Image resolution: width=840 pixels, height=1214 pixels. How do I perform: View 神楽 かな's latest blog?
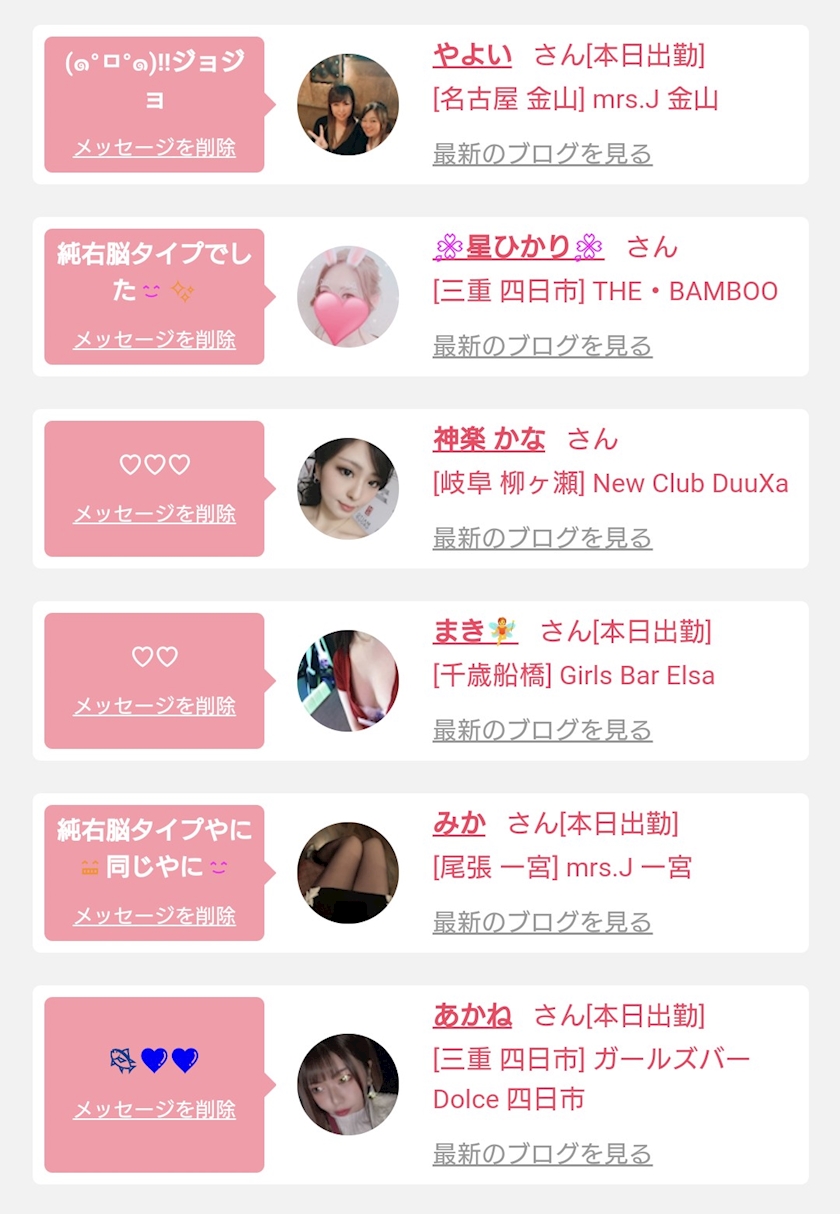click(542, 538)
